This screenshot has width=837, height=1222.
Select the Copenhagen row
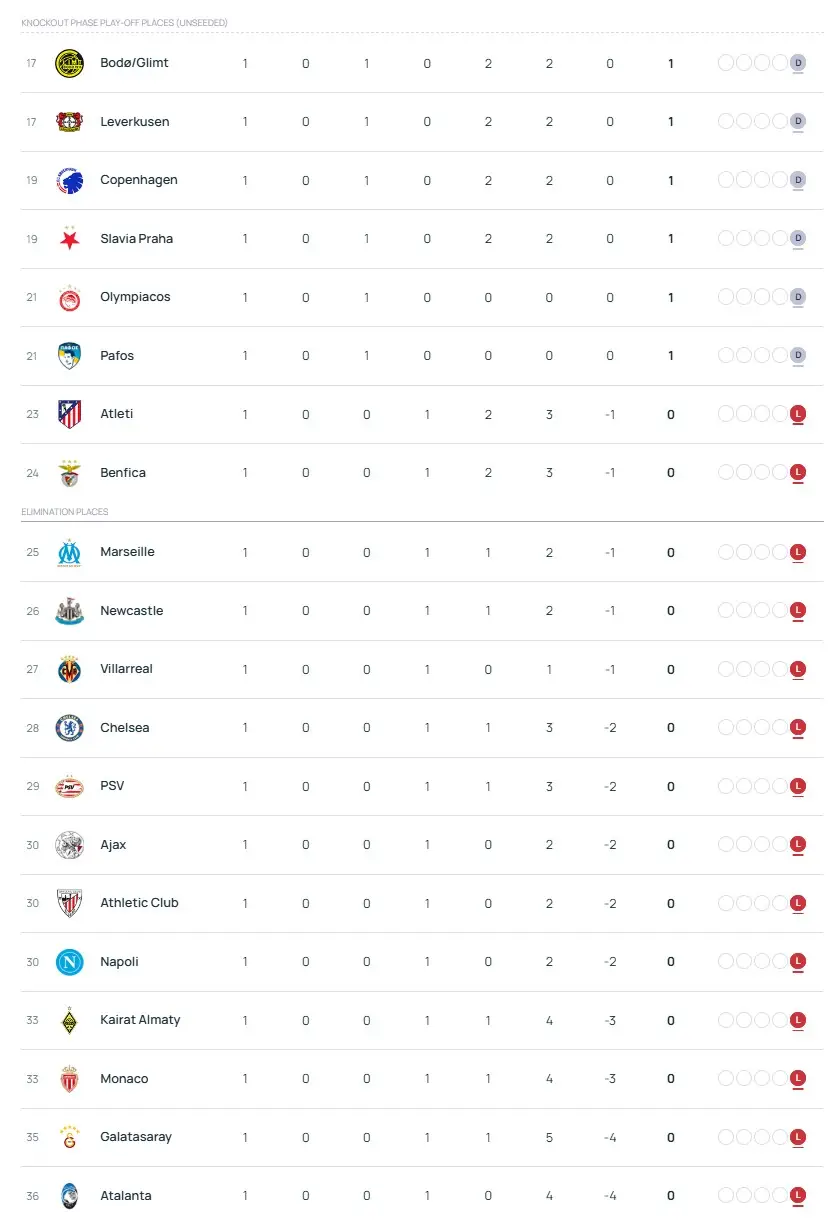(138, 180)
